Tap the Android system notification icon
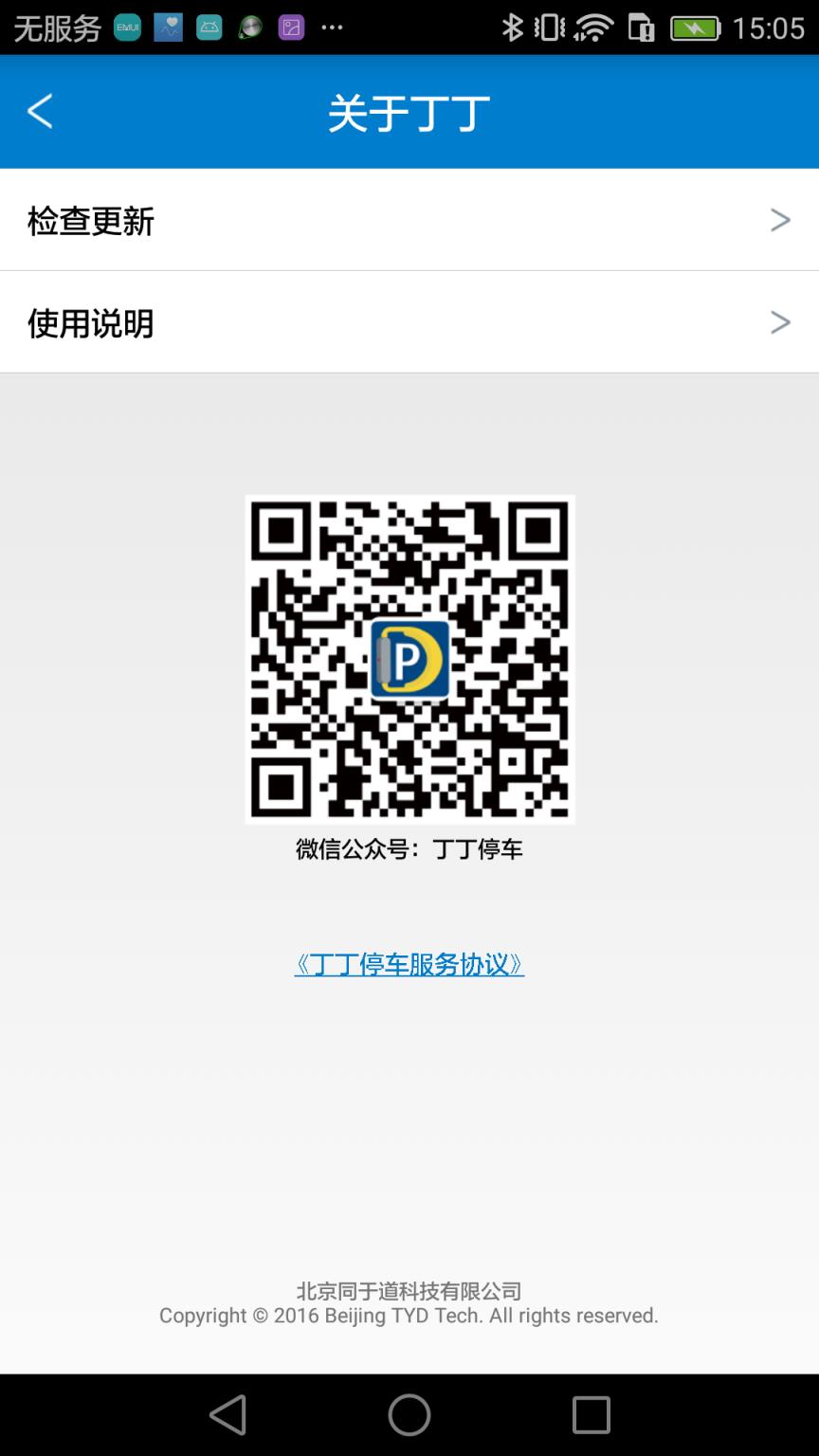The height and width of the screenshot is (1456, 819). coord(209,27)
